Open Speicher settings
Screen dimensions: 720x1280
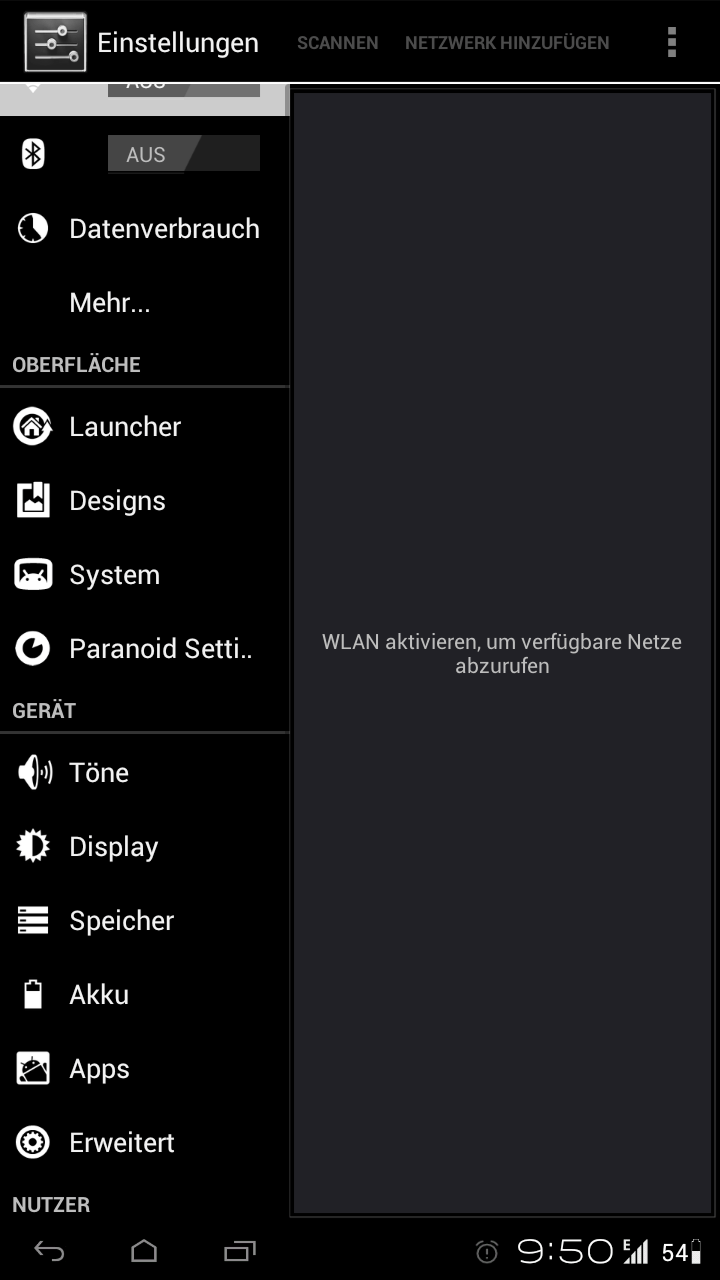point(145,920)
